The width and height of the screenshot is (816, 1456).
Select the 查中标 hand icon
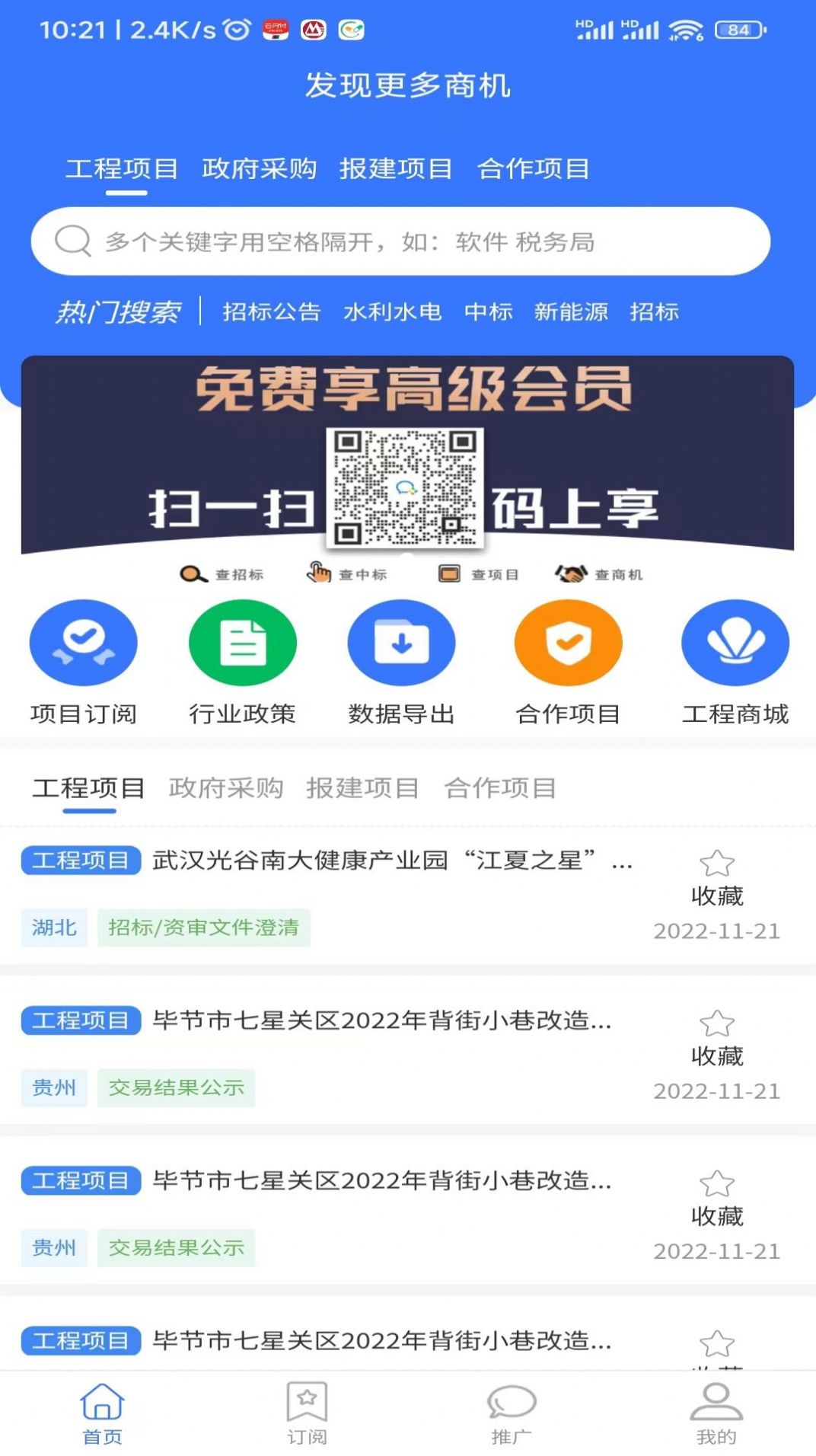click(x=317, y=573)
